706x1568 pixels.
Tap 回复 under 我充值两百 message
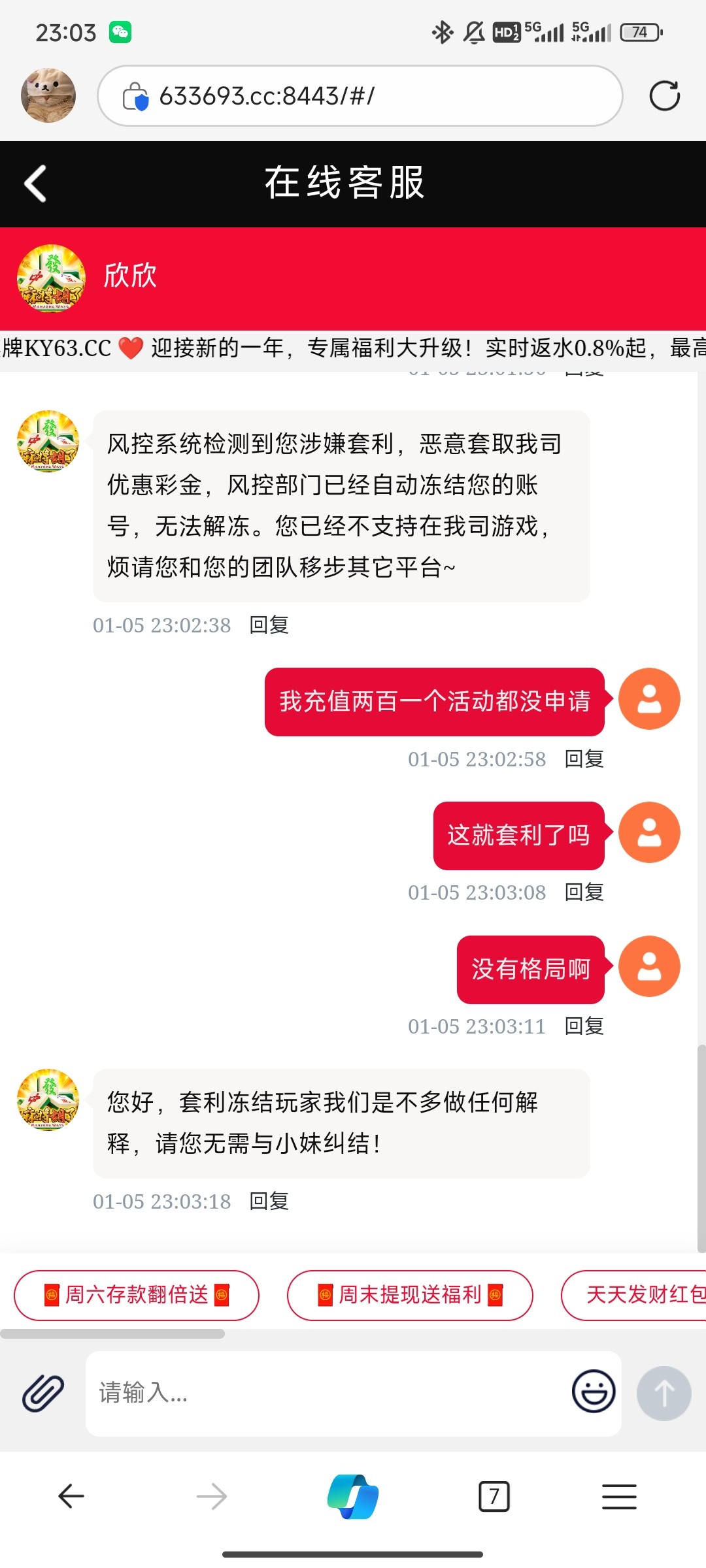click(x=584, y=759)
